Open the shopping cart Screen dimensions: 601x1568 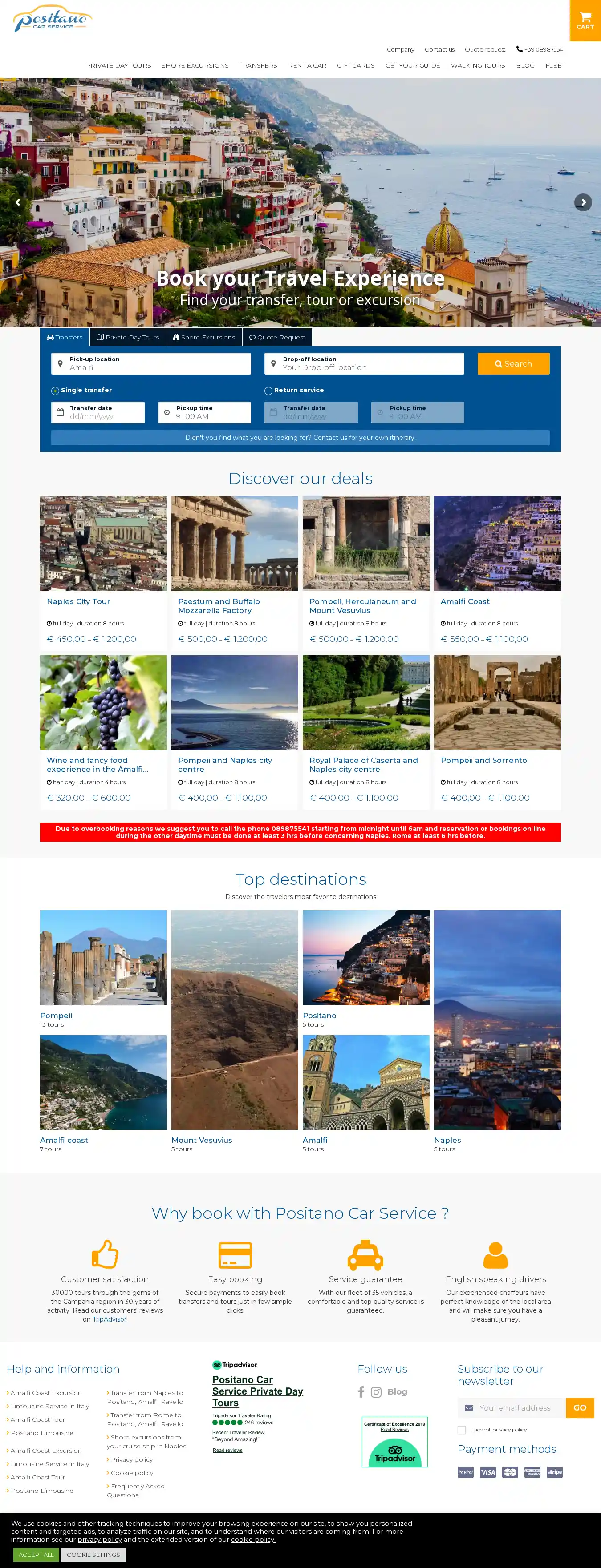585,21
